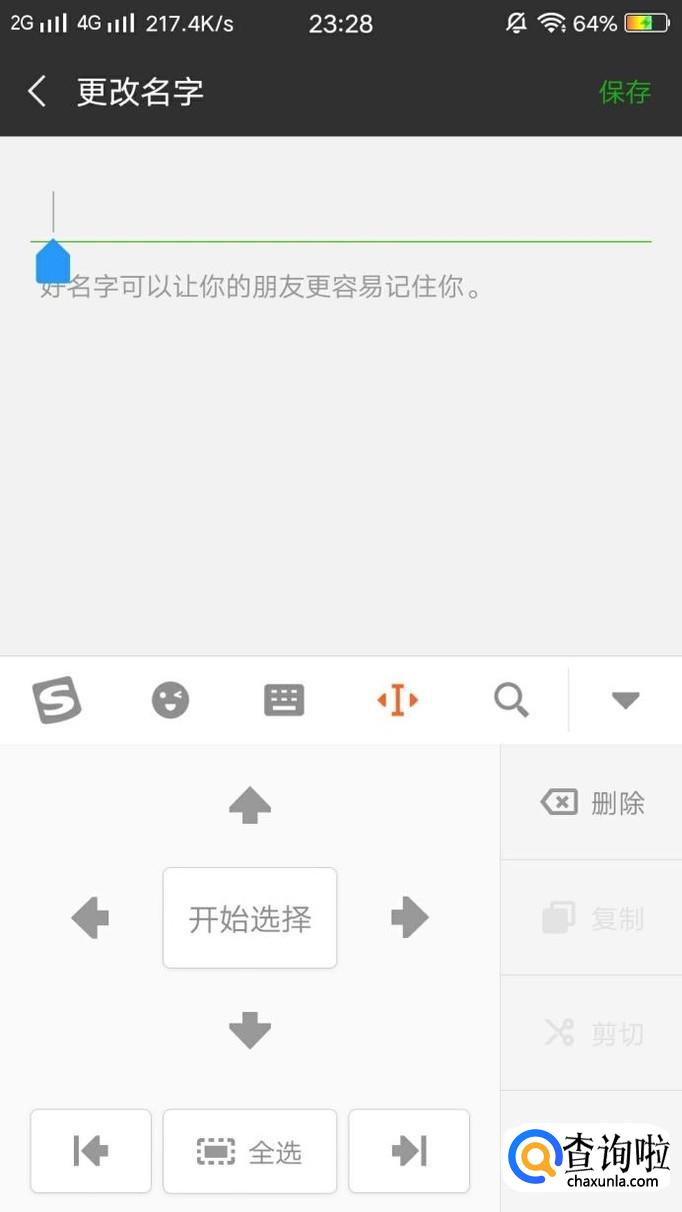The height and width of the screenshot is (1212, 682).
Task: Tap the cursor editing tool icon
Action: 397,700
